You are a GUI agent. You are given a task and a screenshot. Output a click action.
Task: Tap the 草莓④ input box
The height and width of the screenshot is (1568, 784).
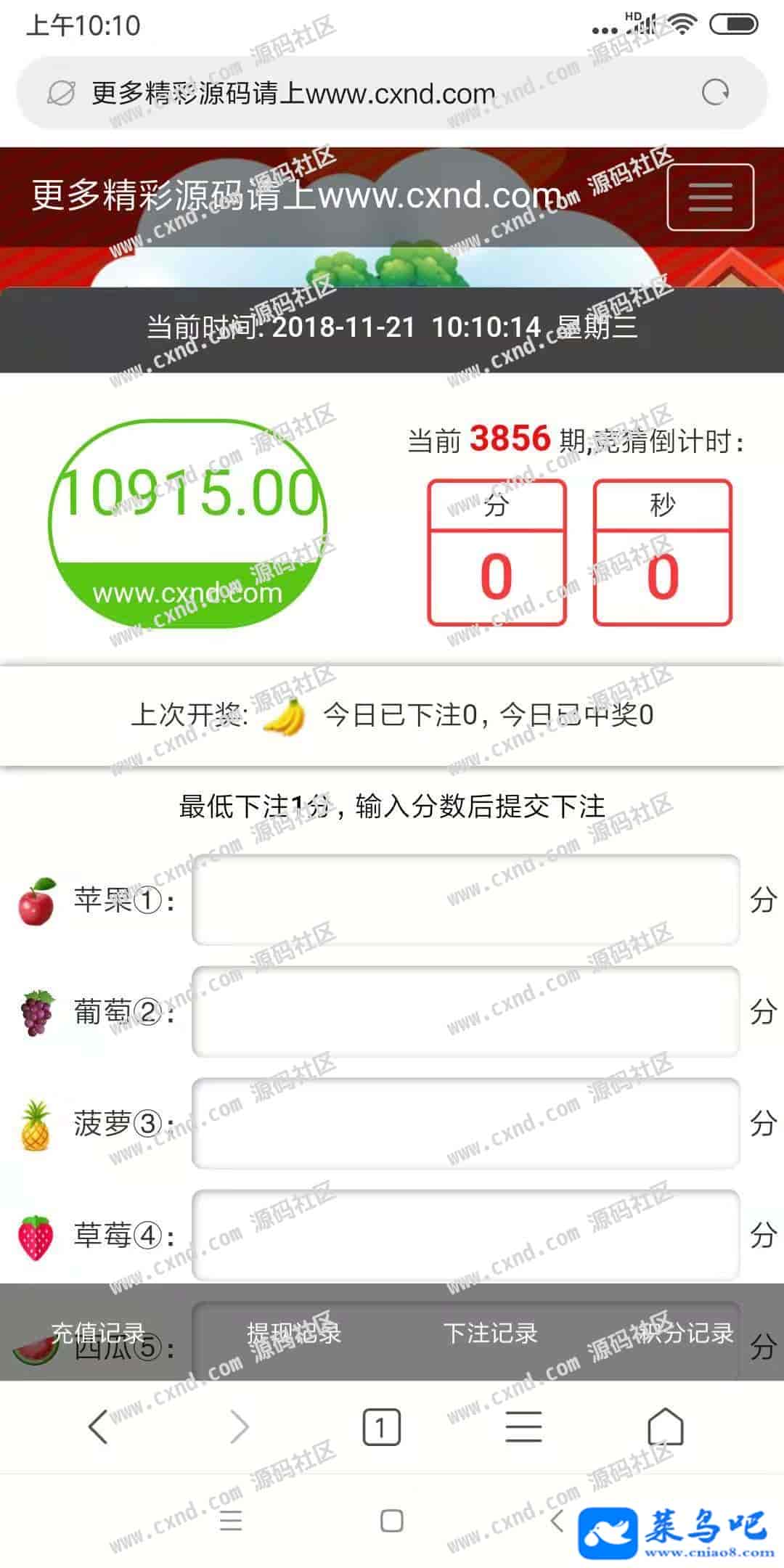point(465,1234)
